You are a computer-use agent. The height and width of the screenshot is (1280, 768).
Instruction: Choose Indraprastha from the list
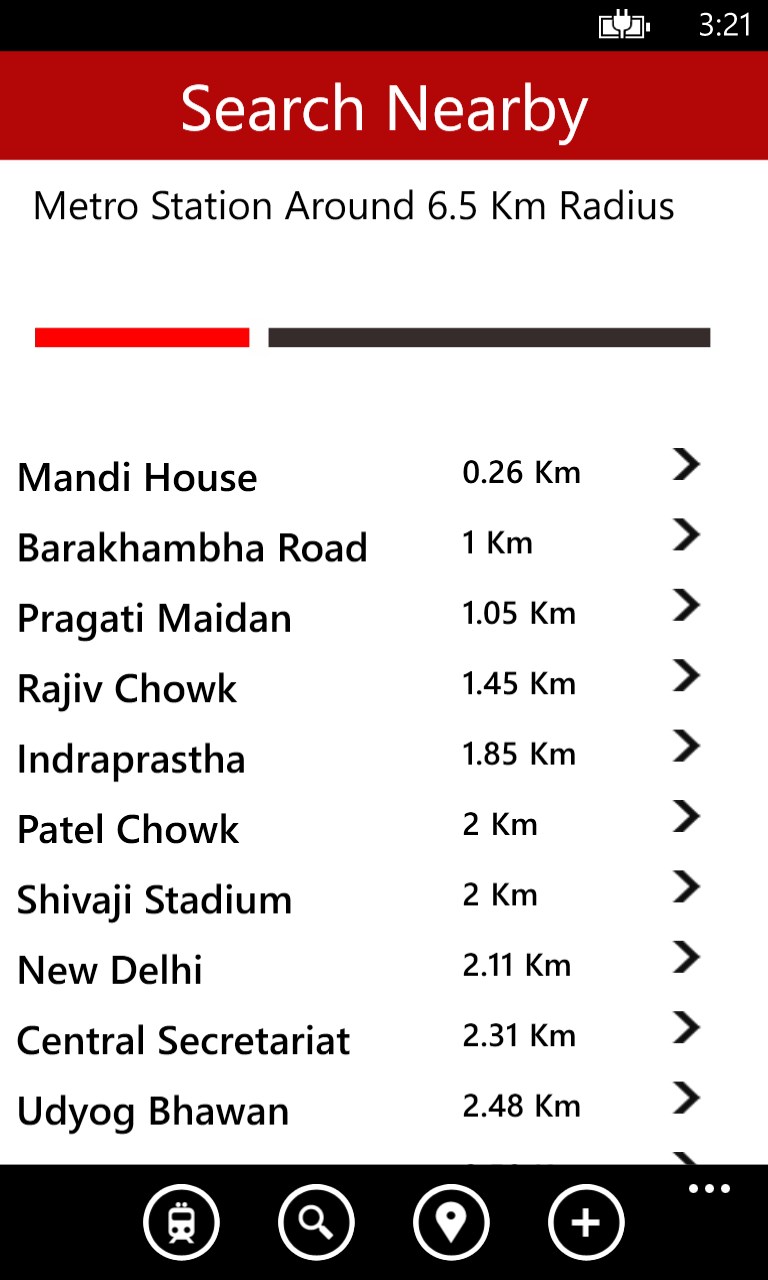point(131,759)
